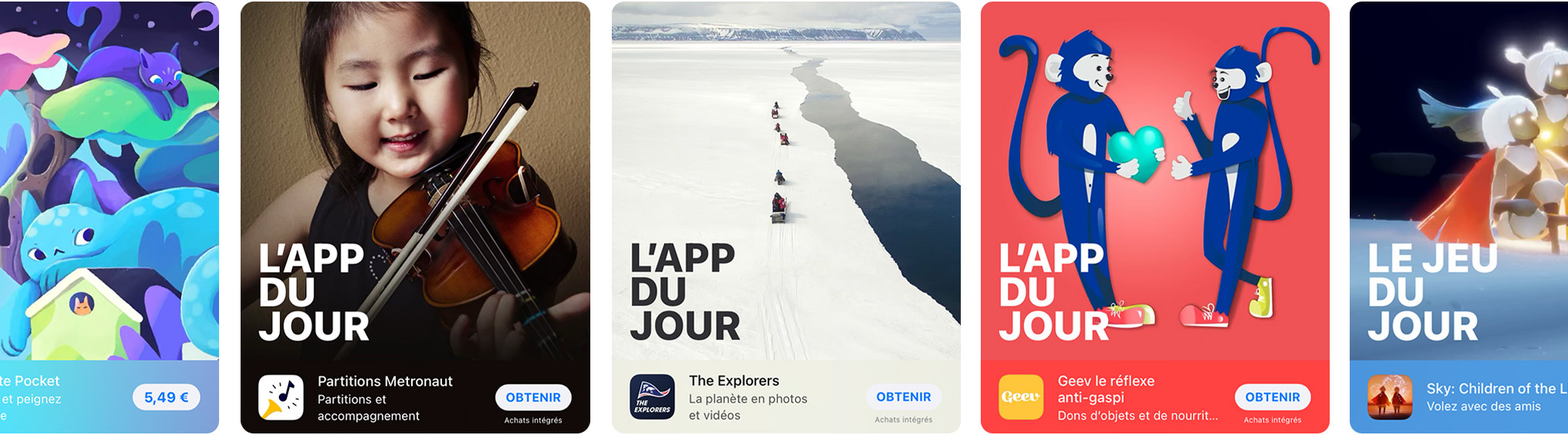Buy the app priced 5,49 €

166,397
